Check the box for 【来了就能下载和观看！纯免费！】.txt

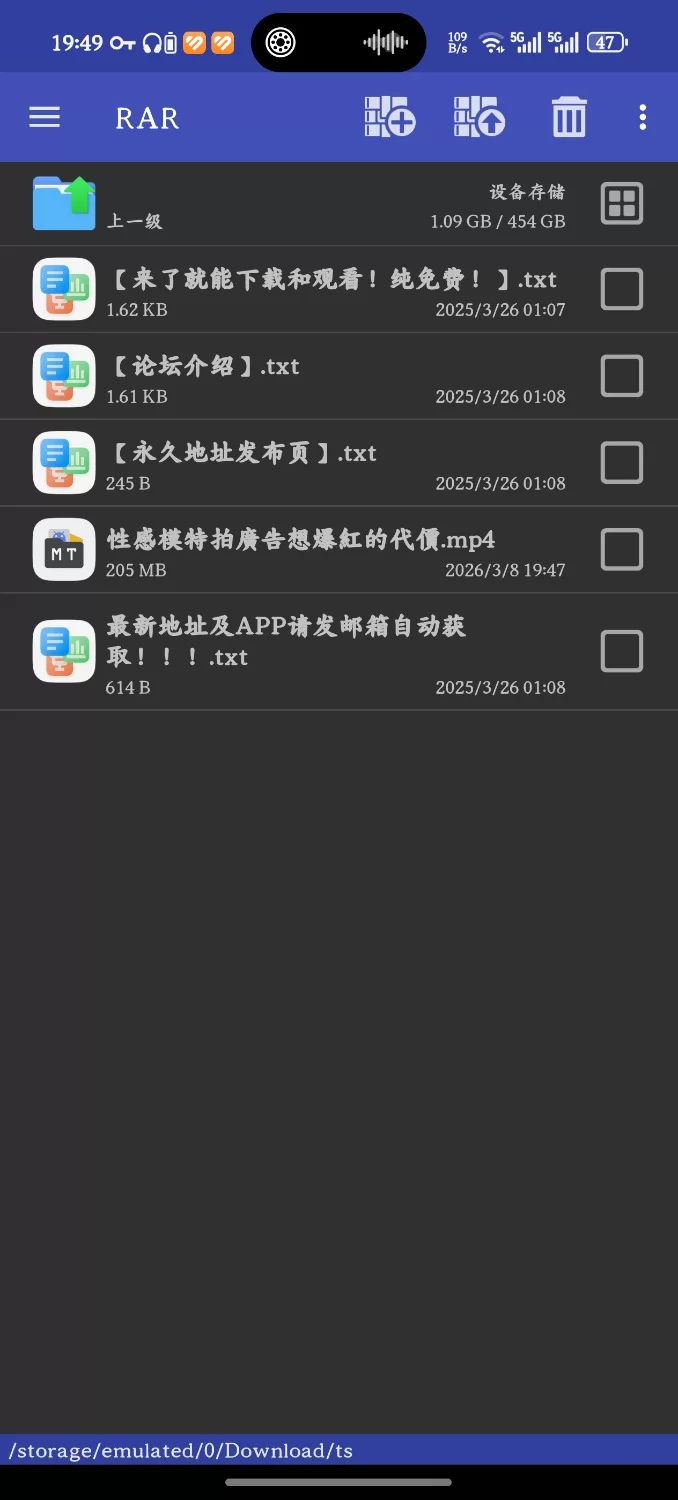[621, 290]
